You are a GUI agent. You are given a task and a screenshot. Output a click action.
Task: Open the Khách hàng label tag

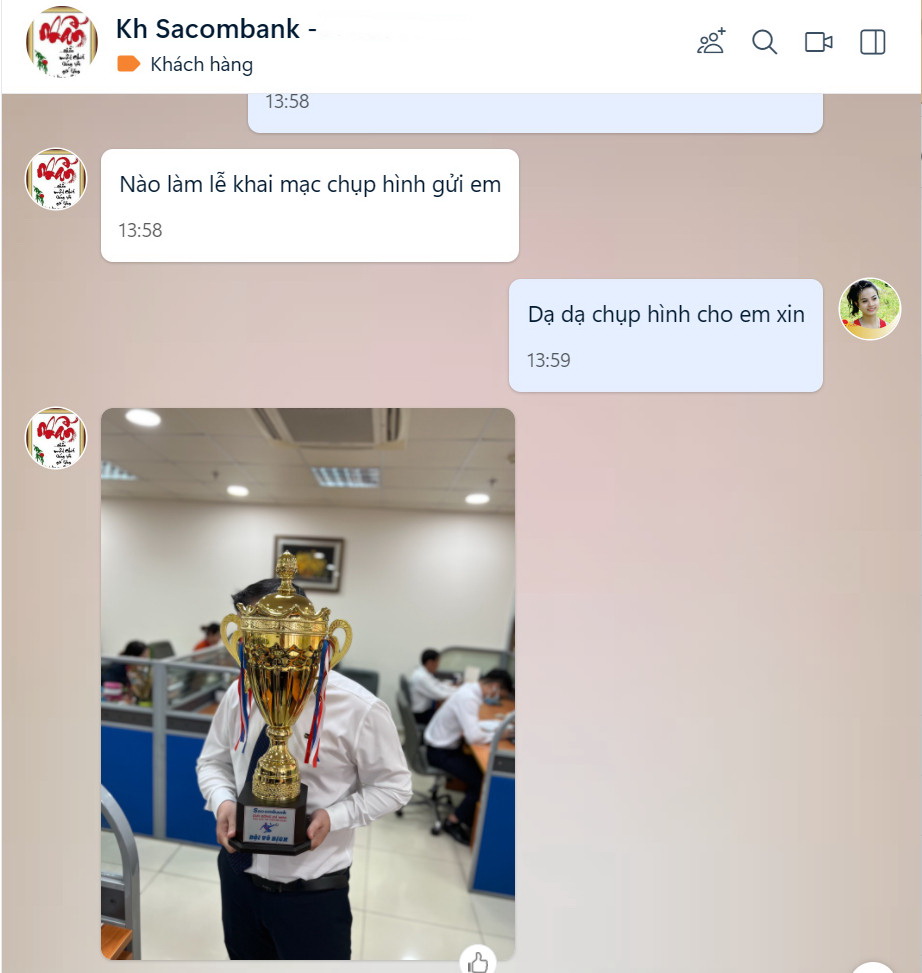point(185,65)
